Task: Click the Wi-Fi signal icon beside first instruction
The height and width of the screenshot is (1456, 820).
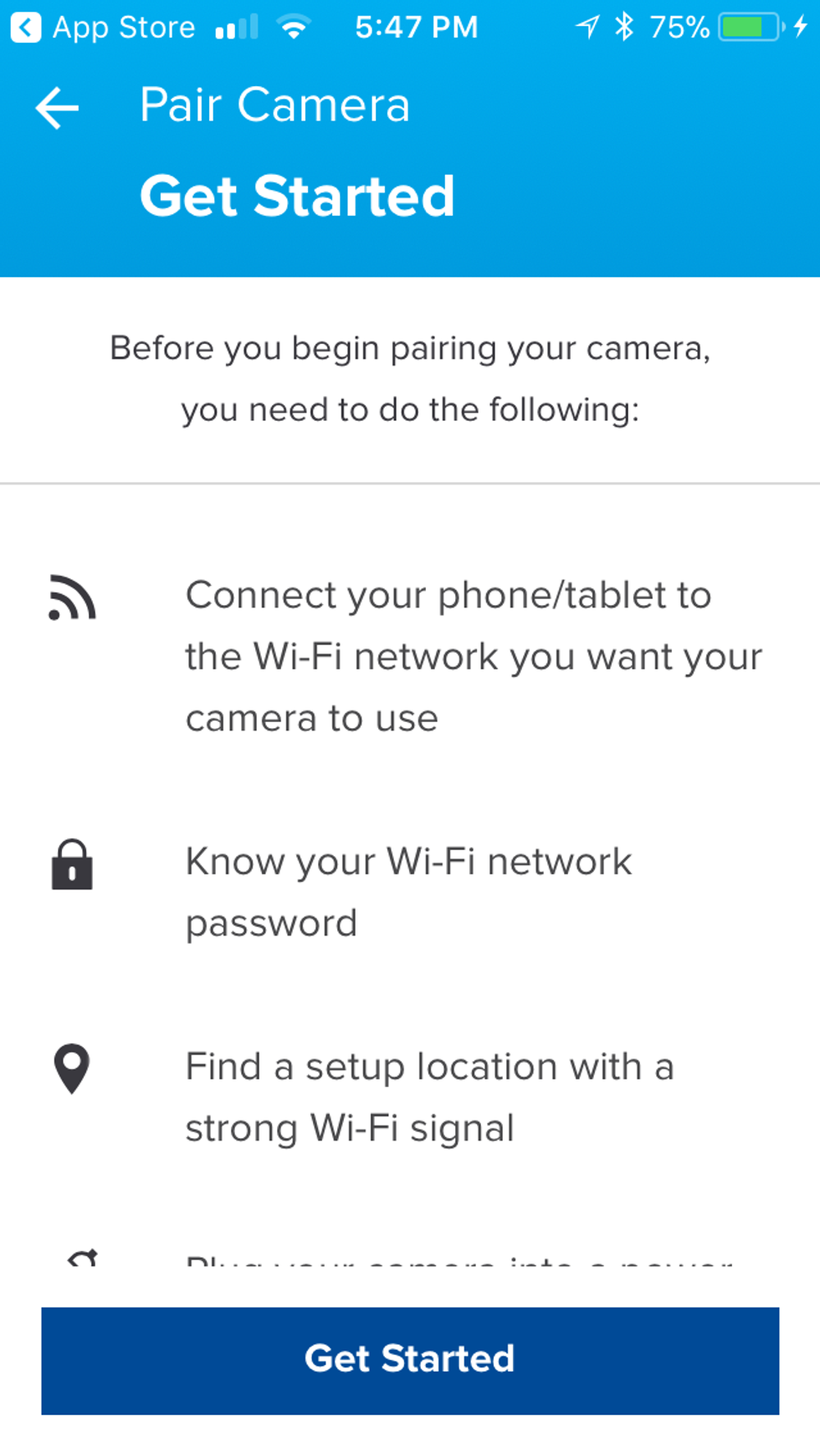Action: [x=72, y=597]
